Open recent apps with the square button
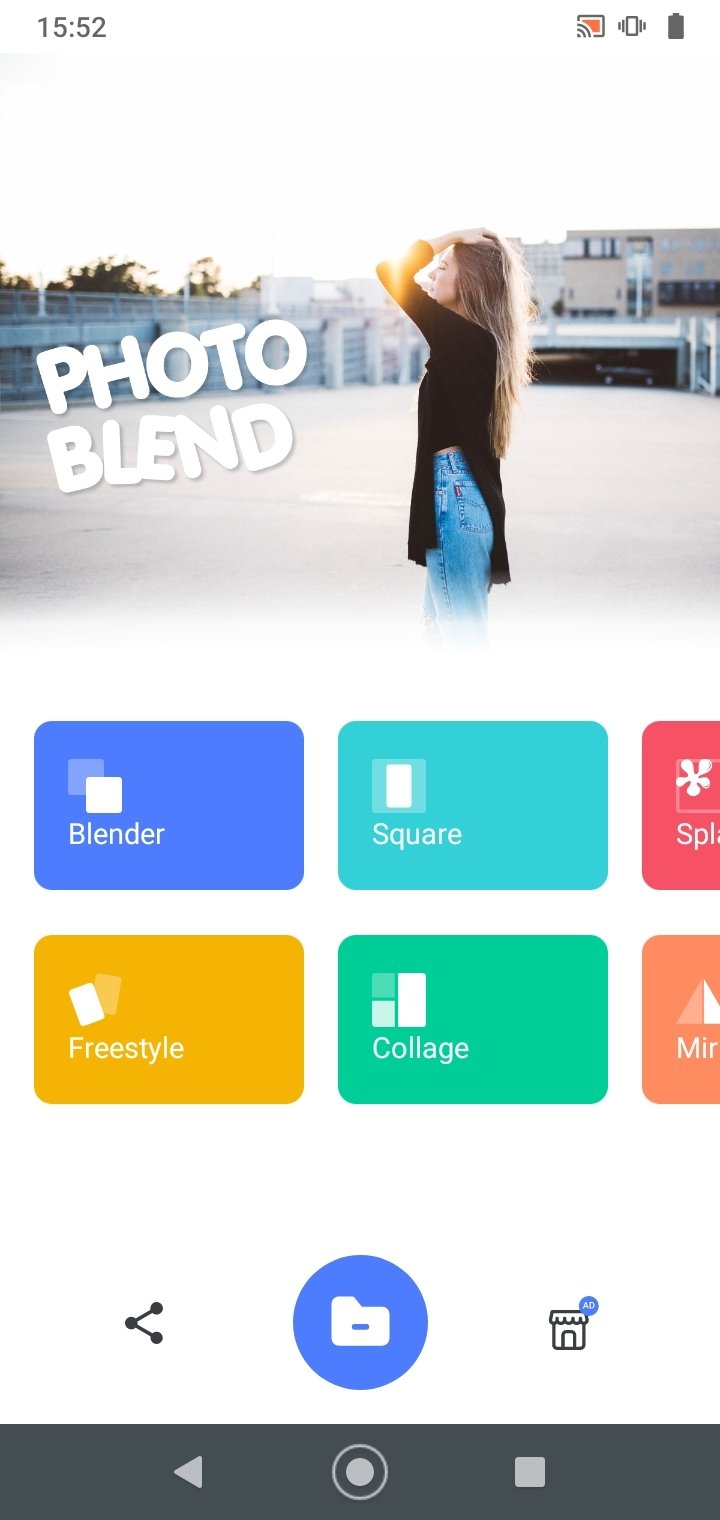 [530, 1472]
